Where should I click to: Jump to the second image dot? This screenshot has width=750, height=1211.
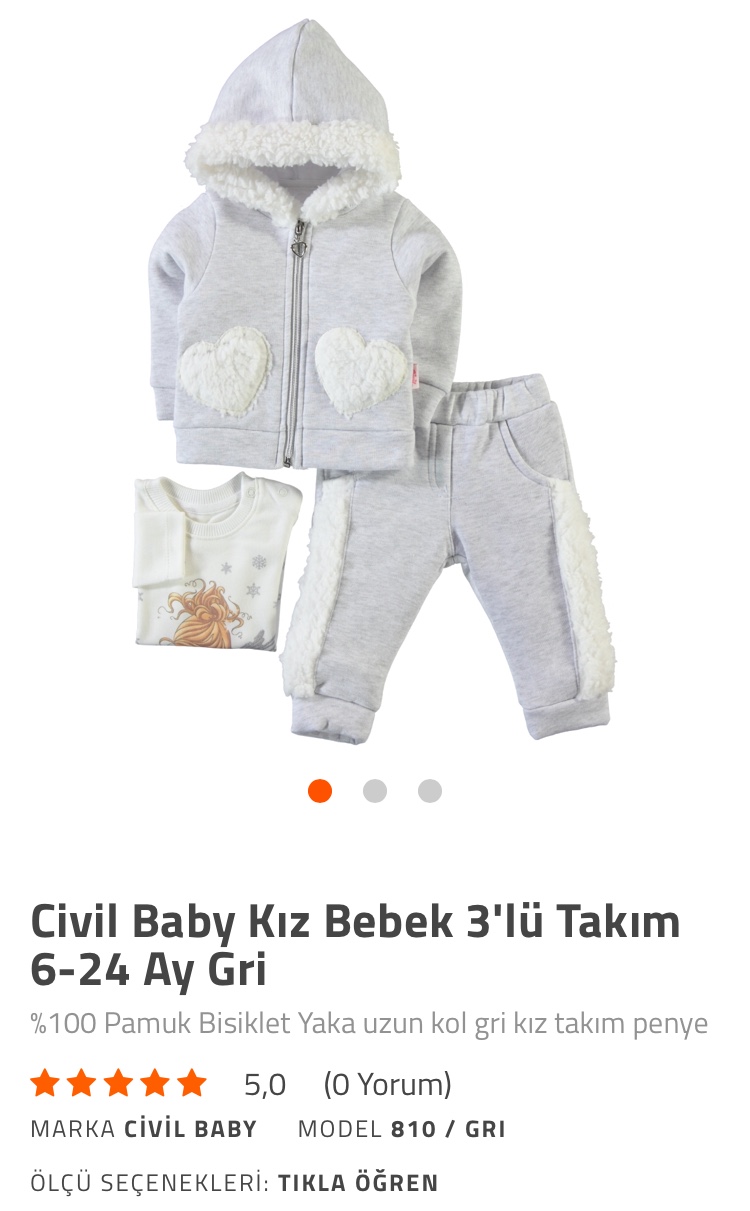click(375, 791)
